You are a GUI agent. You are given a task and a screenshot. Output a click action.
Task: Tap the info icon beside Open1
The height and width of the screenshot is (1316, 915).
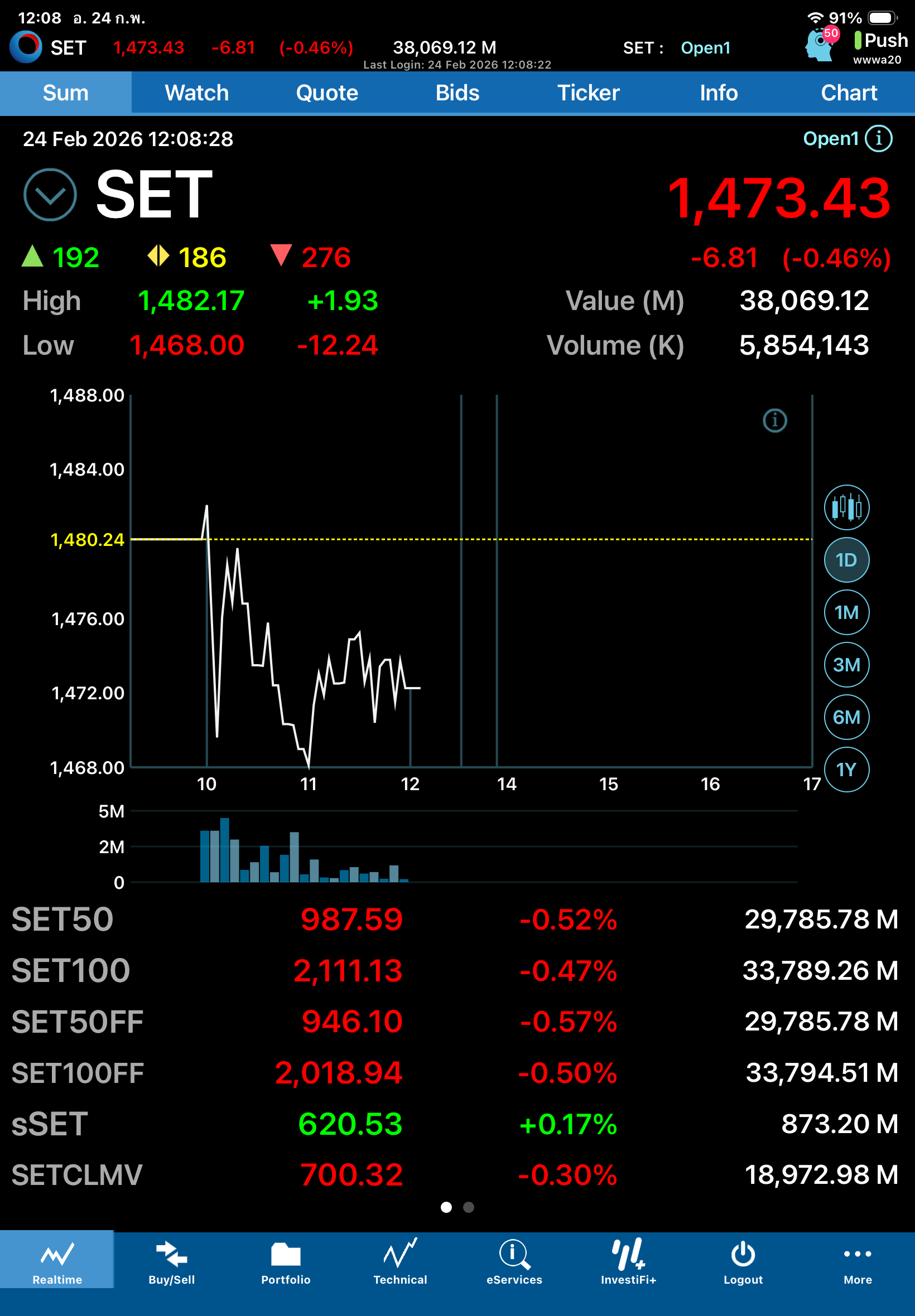click(x=878, y=139)
